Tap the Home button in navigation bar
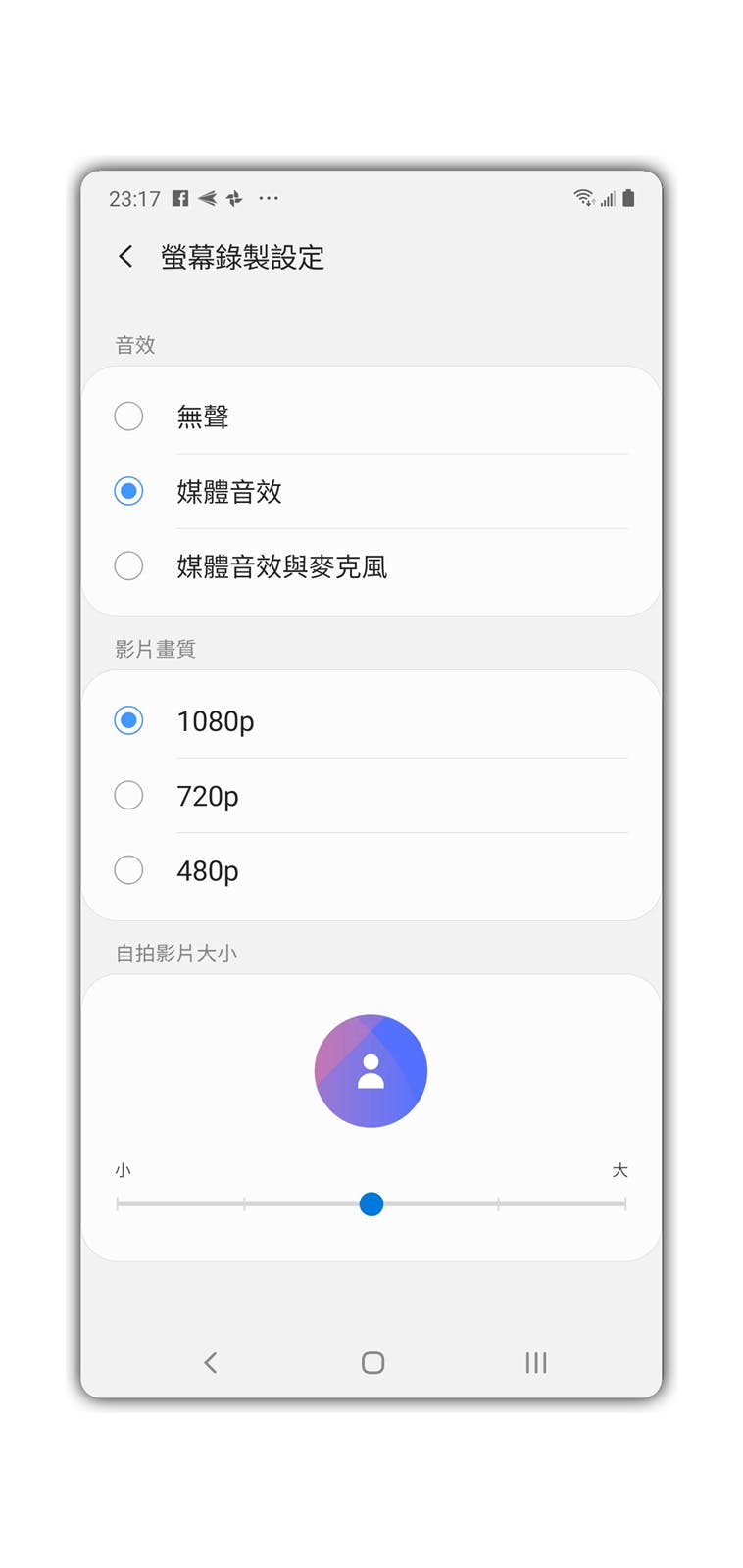The height and width of the screenshot is (1568, 743). click(371, 1362)
